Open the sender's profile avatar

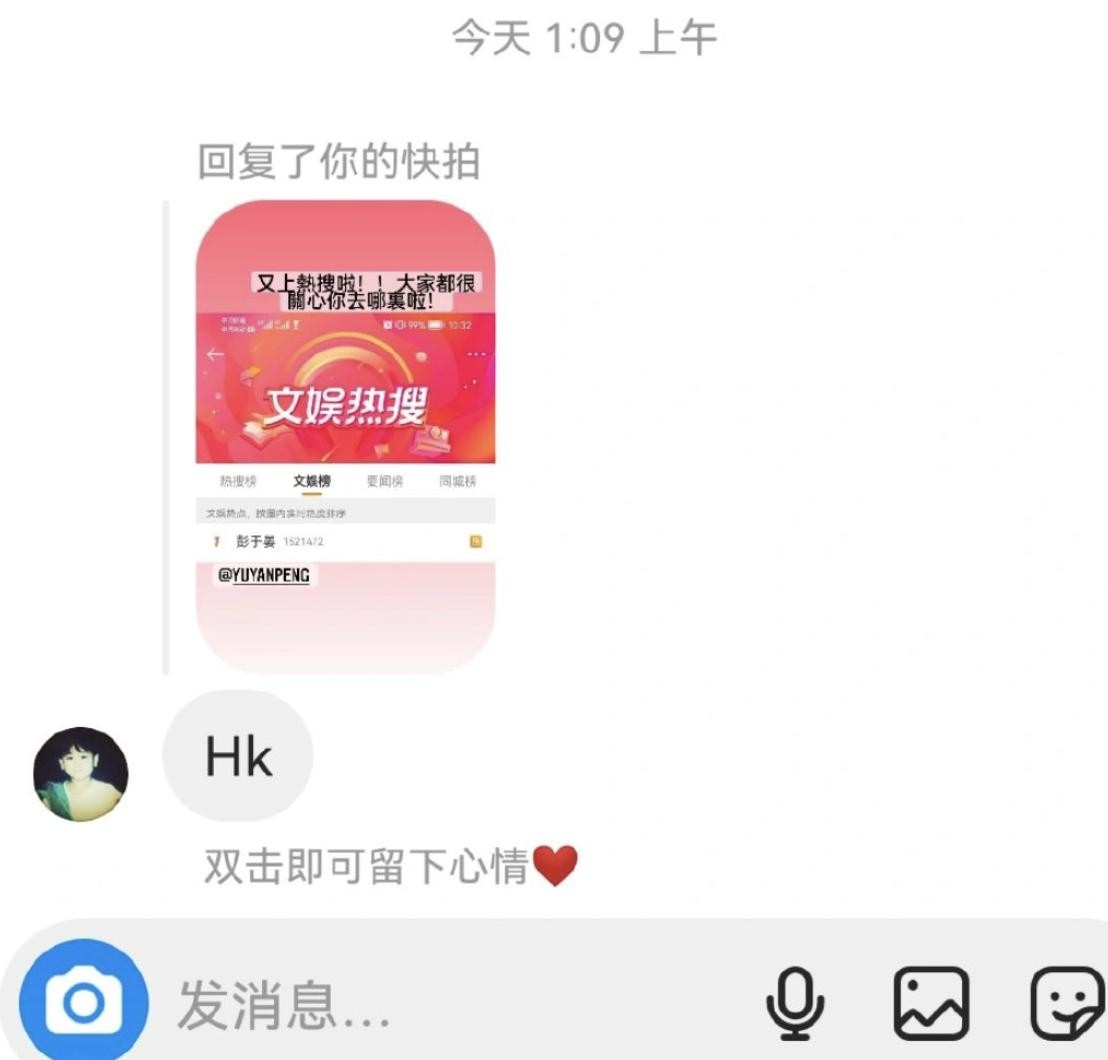pos(81,774)
